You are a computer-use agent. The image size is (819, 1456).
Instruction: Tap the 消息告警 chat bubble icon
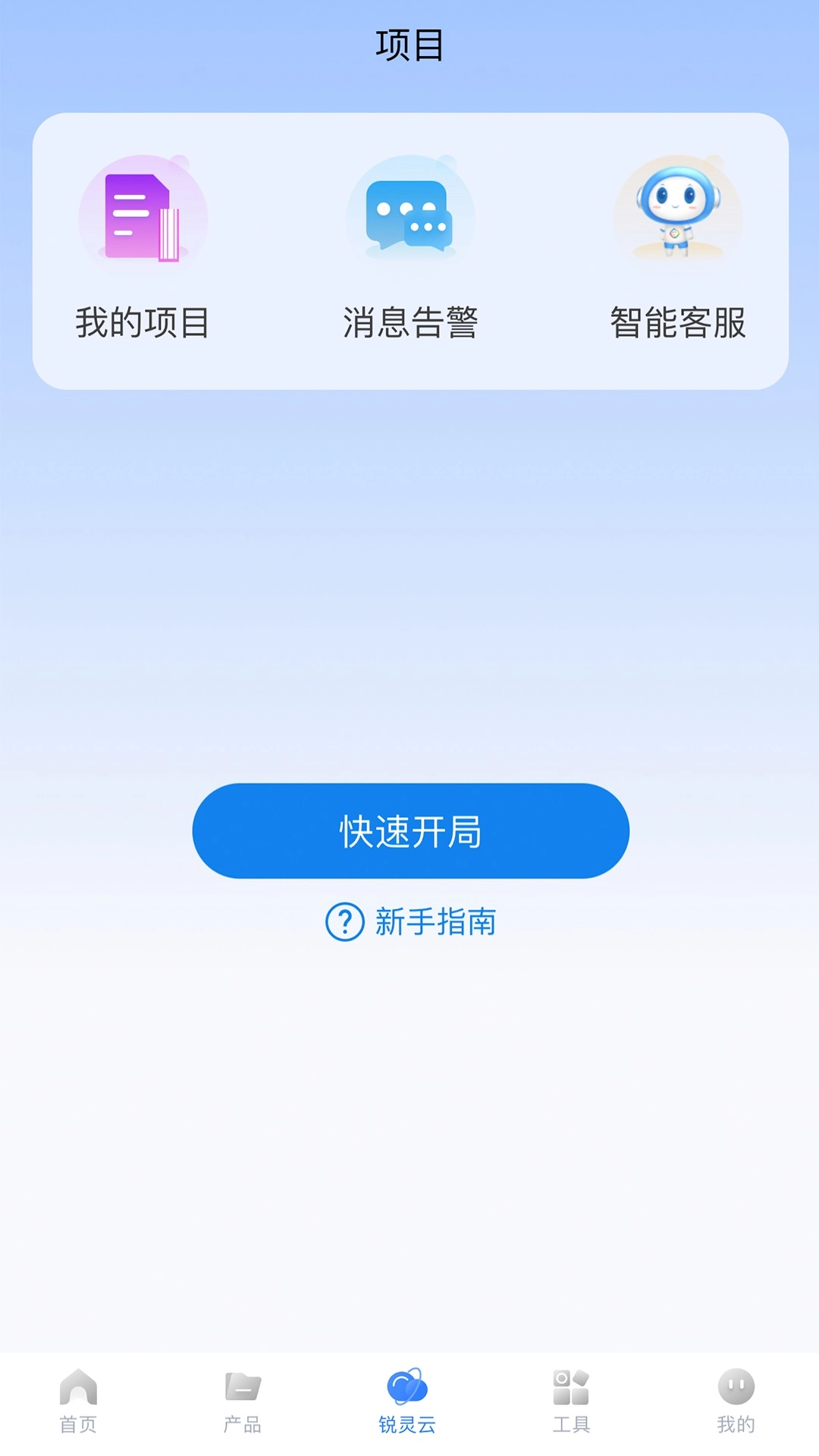(x=409, y=215)
